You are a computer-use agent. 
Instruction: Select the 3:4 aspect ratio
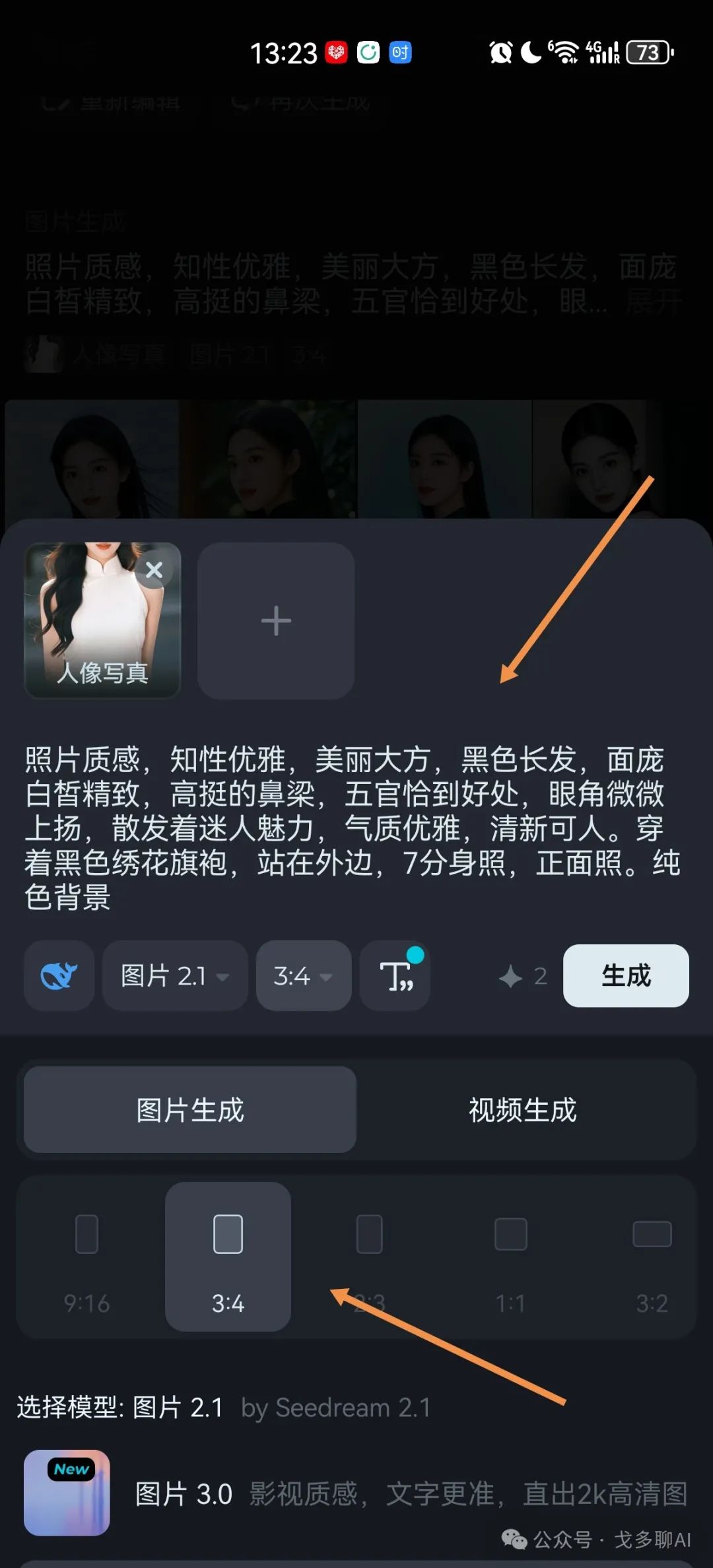[x=228, y=1257]
